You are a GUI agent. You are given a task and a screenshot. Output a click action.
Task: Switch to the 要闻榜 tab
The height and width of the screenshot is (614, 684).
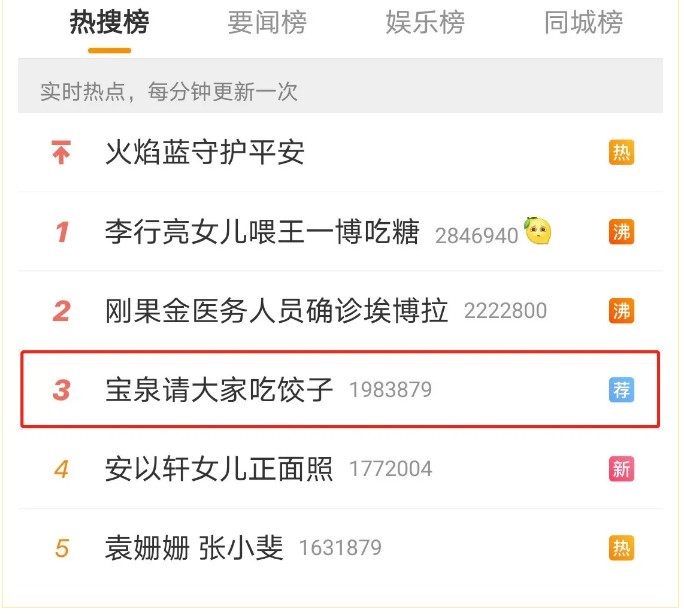pyautogui.click(x=267, y=22)
